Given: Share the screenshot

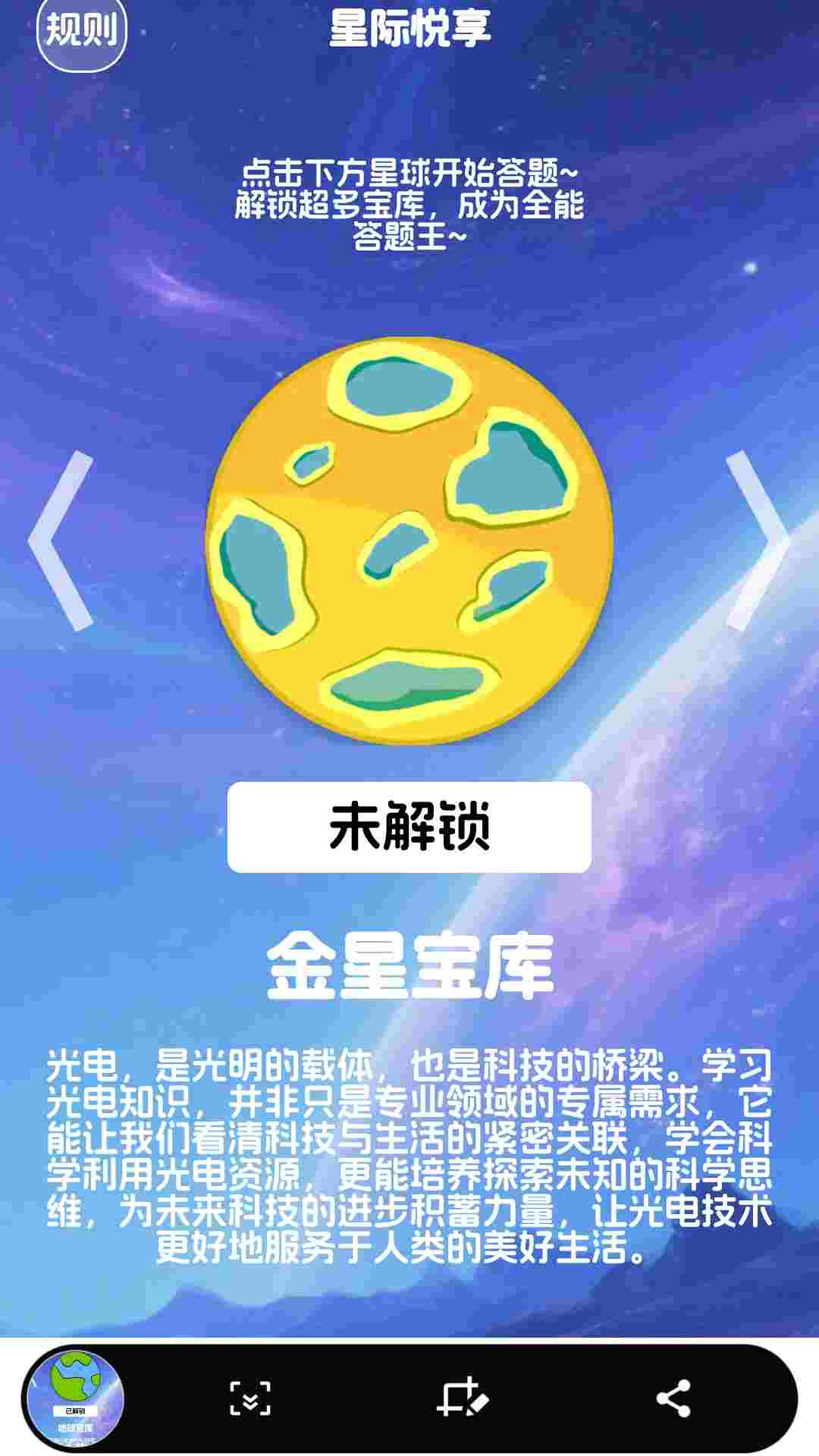Looking at the screenshot, I should [673, 1398].
